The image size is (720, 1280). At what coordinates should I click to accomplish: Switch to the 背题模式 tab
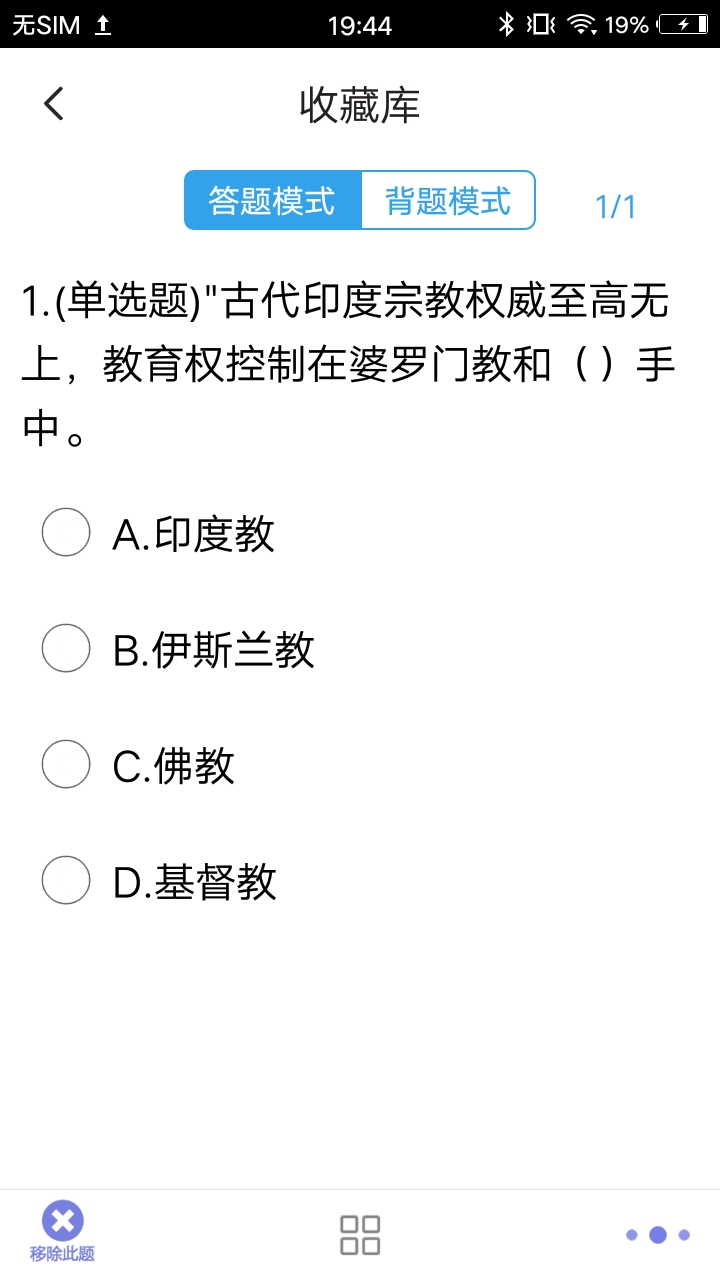(x=448, y=200)
